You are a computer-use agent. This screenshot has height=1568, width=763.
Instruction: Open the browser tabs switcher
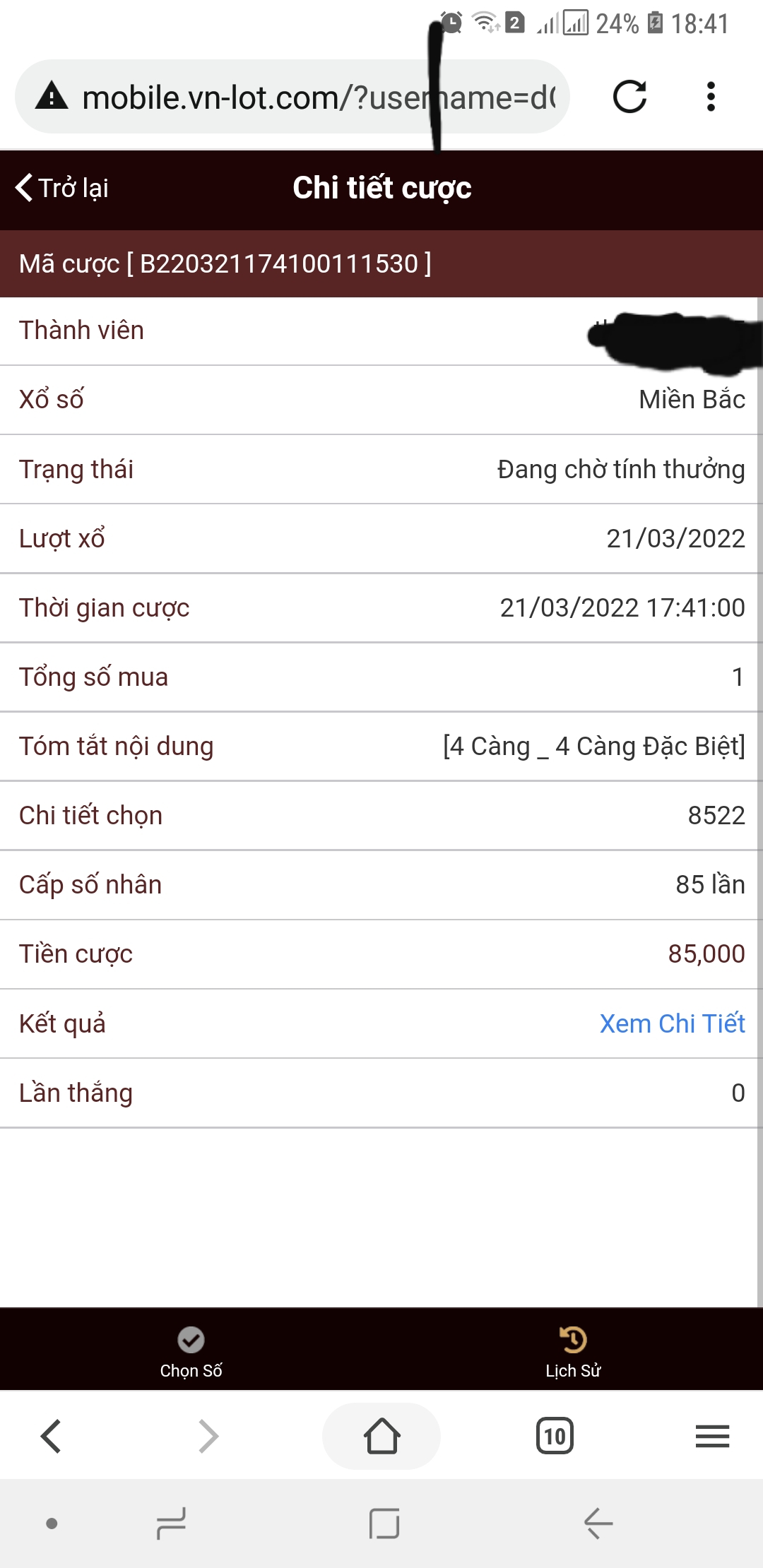[555, 1436]
